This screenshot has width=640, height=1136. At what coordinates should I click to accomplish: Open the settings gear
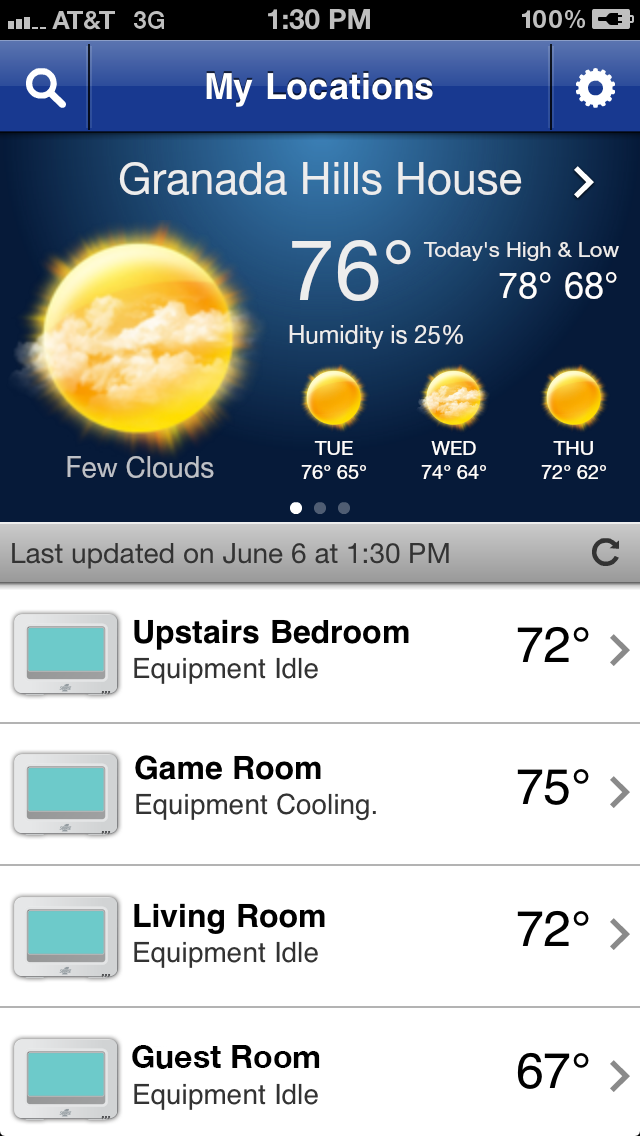point(595,88)
